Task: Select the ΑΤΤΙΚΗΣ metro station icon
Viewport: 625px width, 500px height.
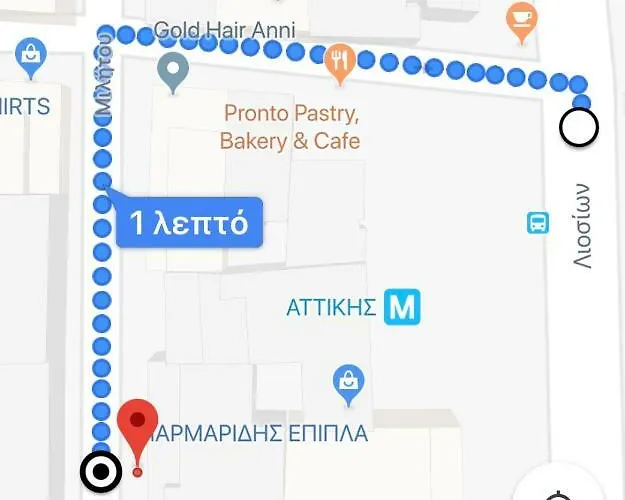Action: tap(402, 306)
